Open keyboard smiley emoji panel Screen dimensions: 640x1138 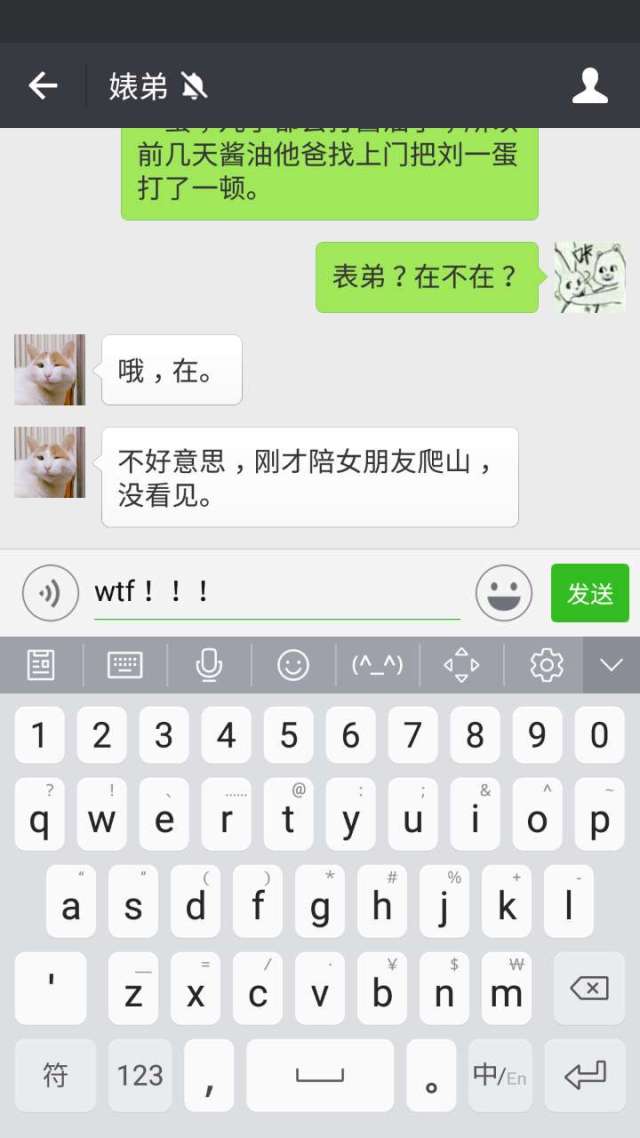click(x=293, y=664)
